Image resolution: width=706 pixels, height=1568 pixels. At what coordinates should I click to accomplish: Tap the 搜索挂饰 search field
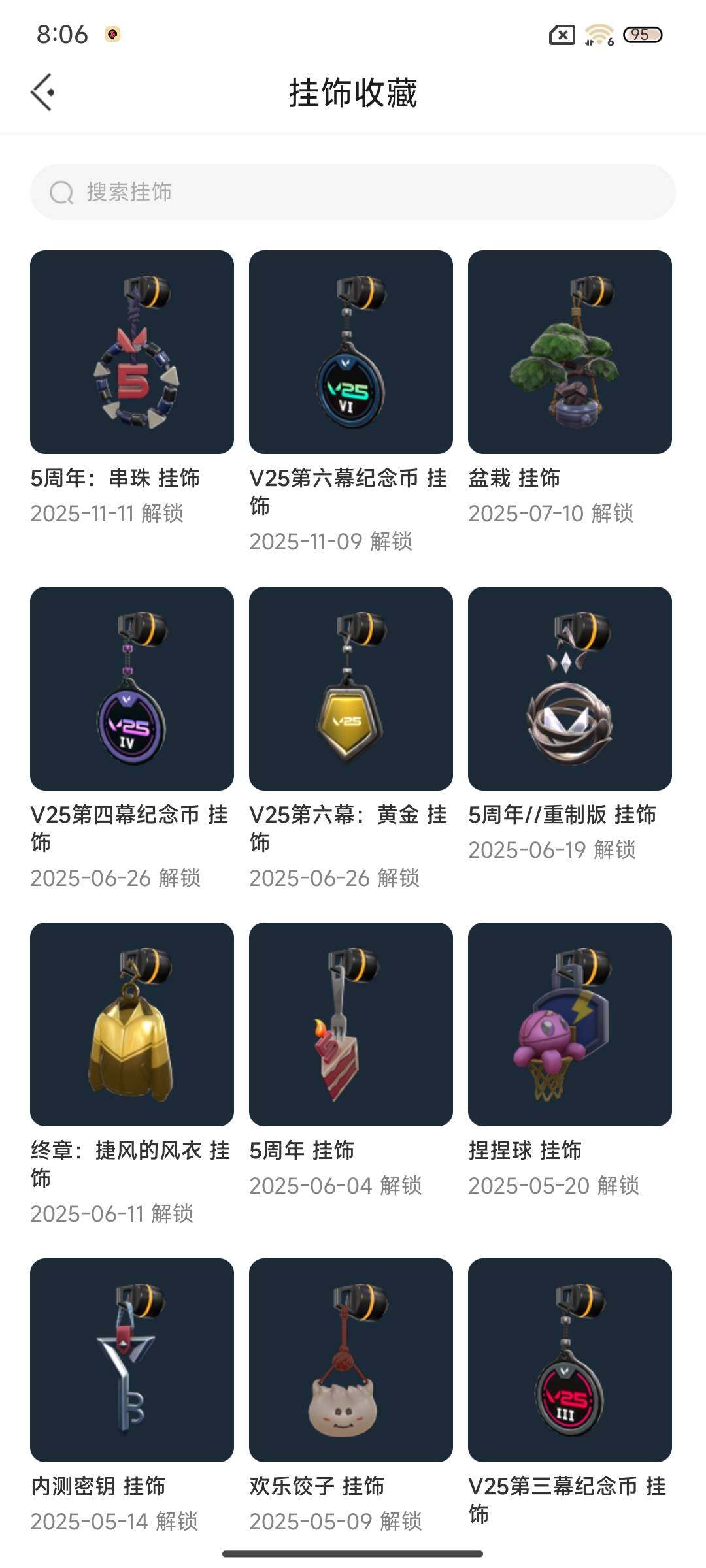pyautogui.click(x=353, y=192)
